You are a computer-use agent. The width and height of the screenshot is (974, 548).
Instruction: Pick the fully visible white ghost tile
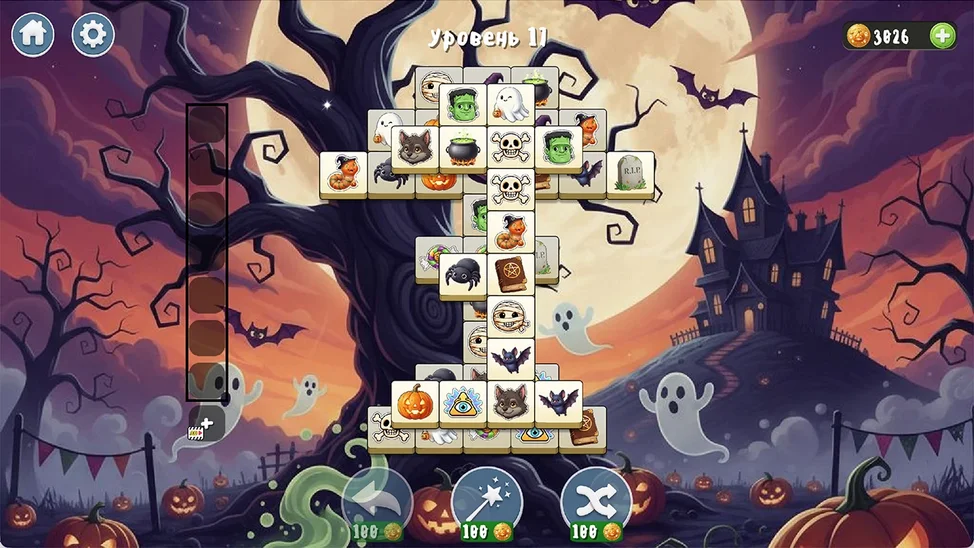click(x=511, y=104)
